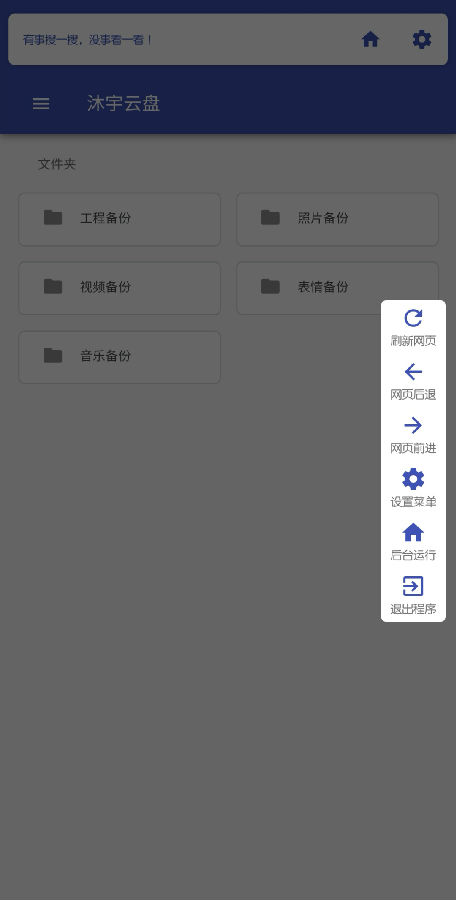
Task: Open the hamburger drawer menu
Action: tap(41, 104)
